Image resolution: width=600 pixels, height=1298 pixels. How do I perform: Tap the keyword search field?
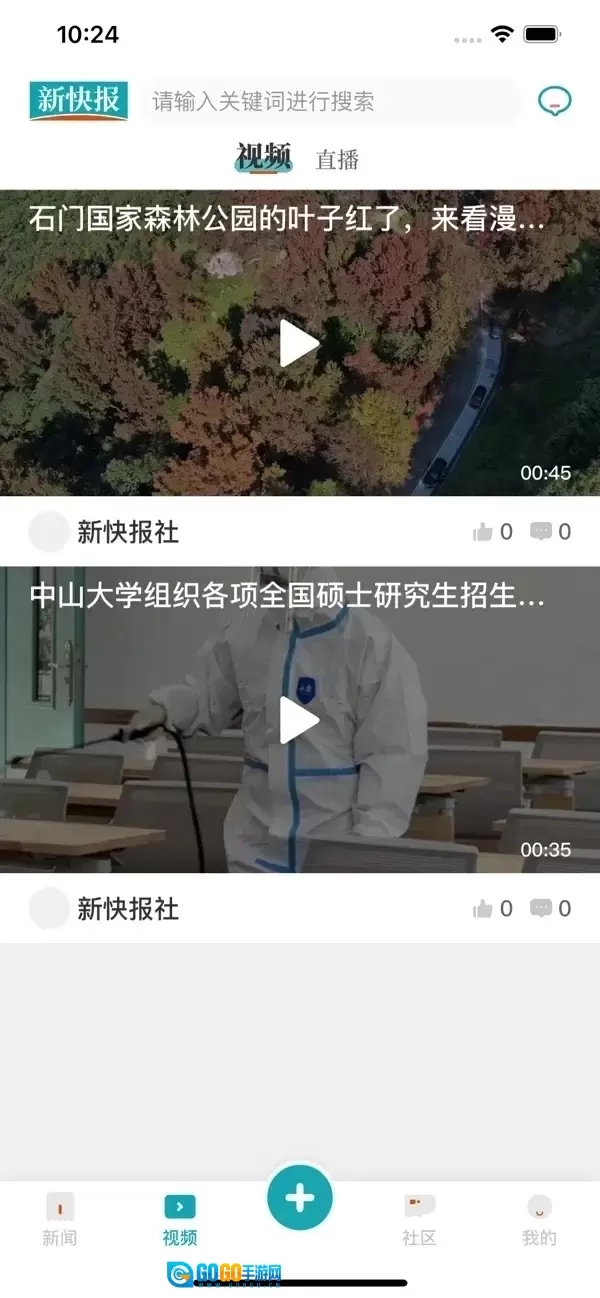coord(330,101)
